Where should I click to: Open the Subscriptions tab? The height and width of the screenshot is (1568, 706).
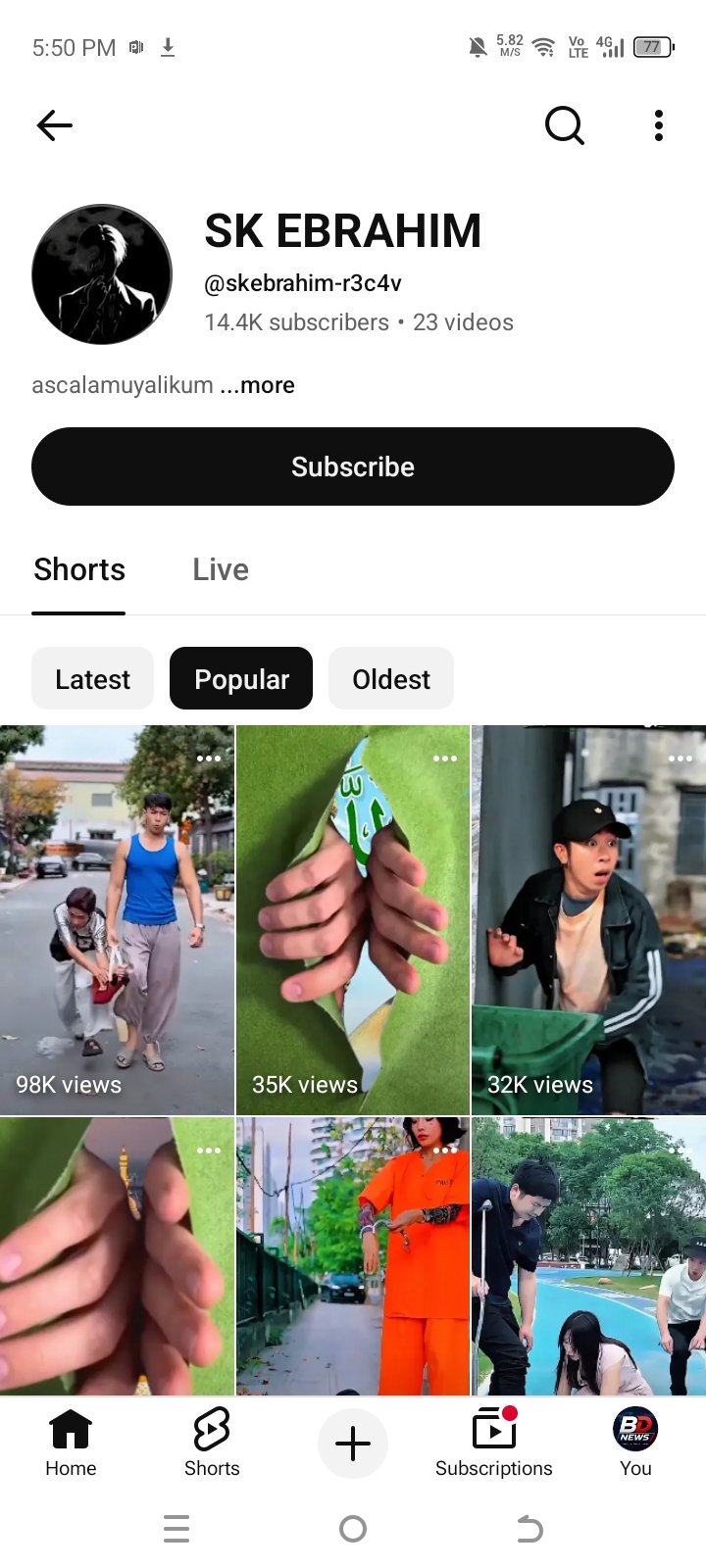point(494,1443)
